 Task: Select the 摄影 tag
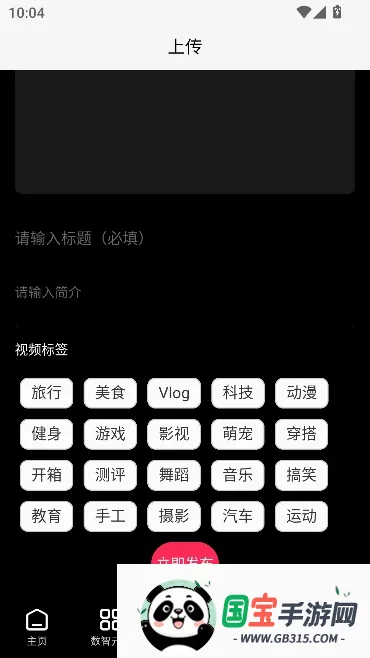click(x=174, y=517)
